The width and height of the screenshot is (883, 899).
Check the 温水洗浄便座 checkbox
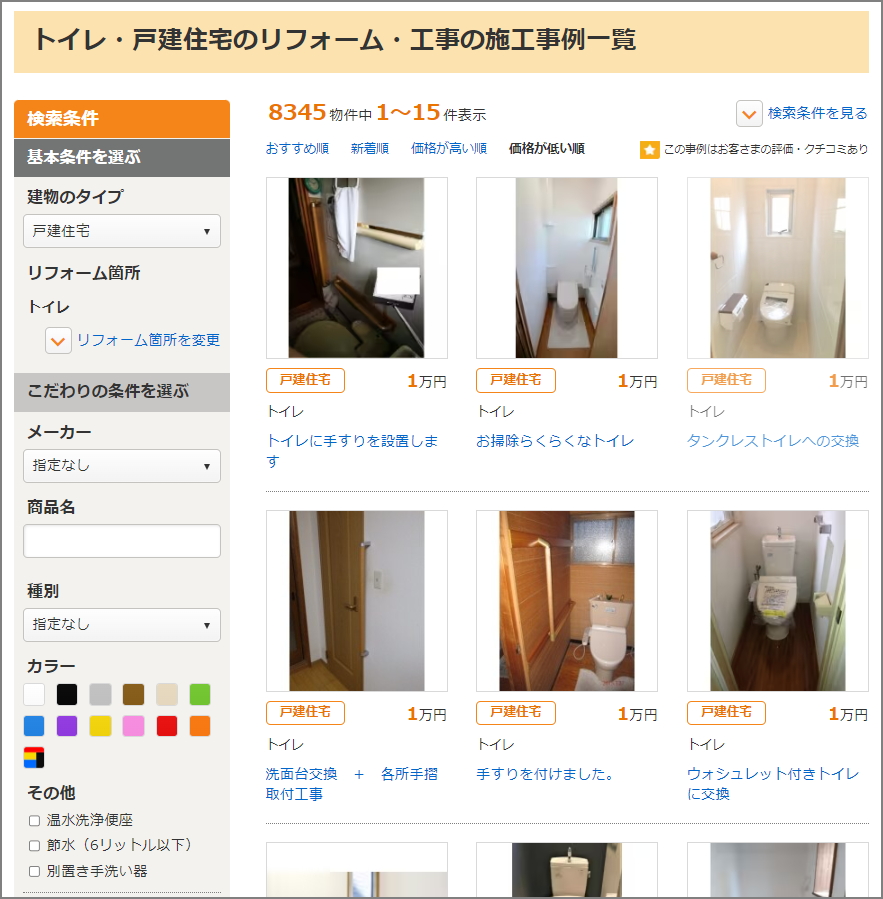pos(34,820)
